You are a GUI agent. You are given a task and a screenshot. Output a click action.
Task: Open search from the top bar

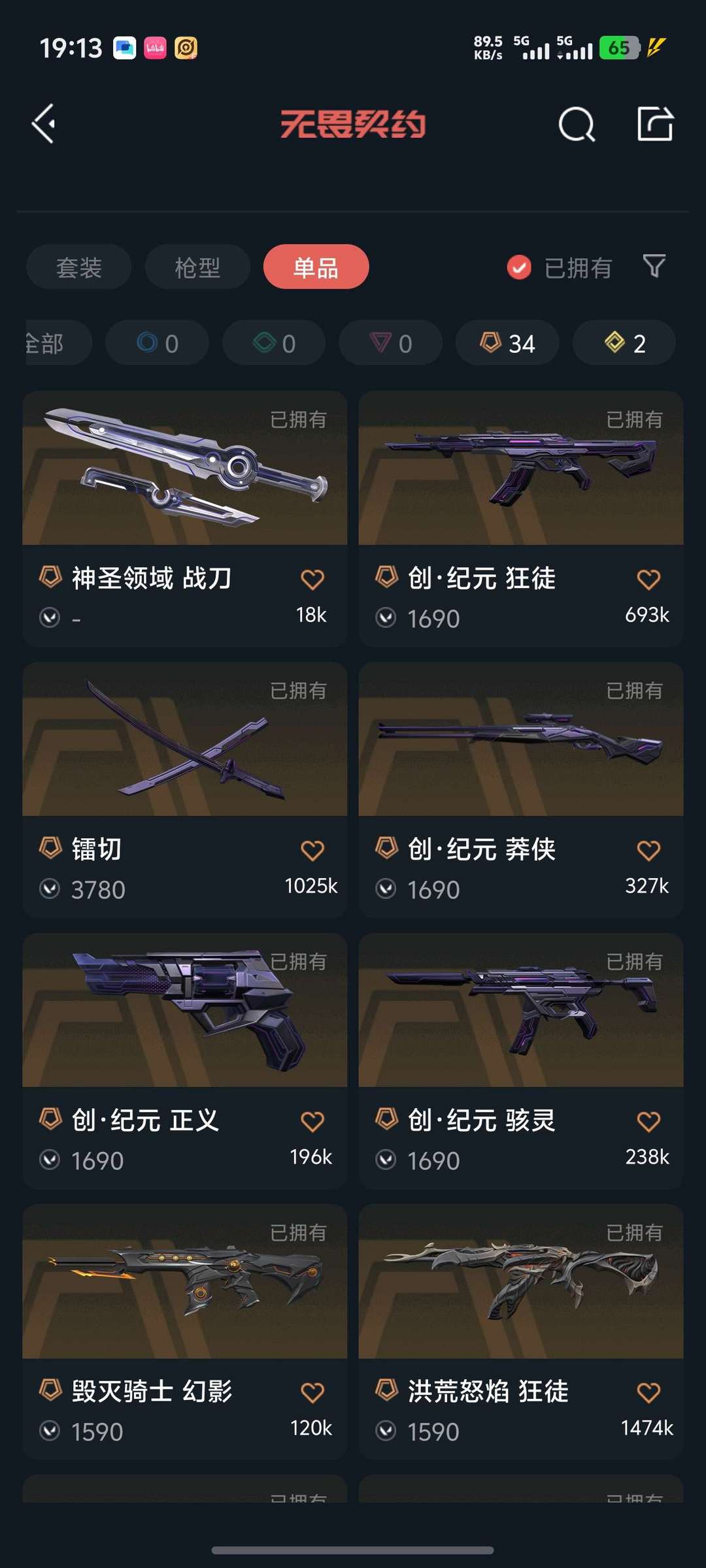pyautogui.click(x=576, y=123)
